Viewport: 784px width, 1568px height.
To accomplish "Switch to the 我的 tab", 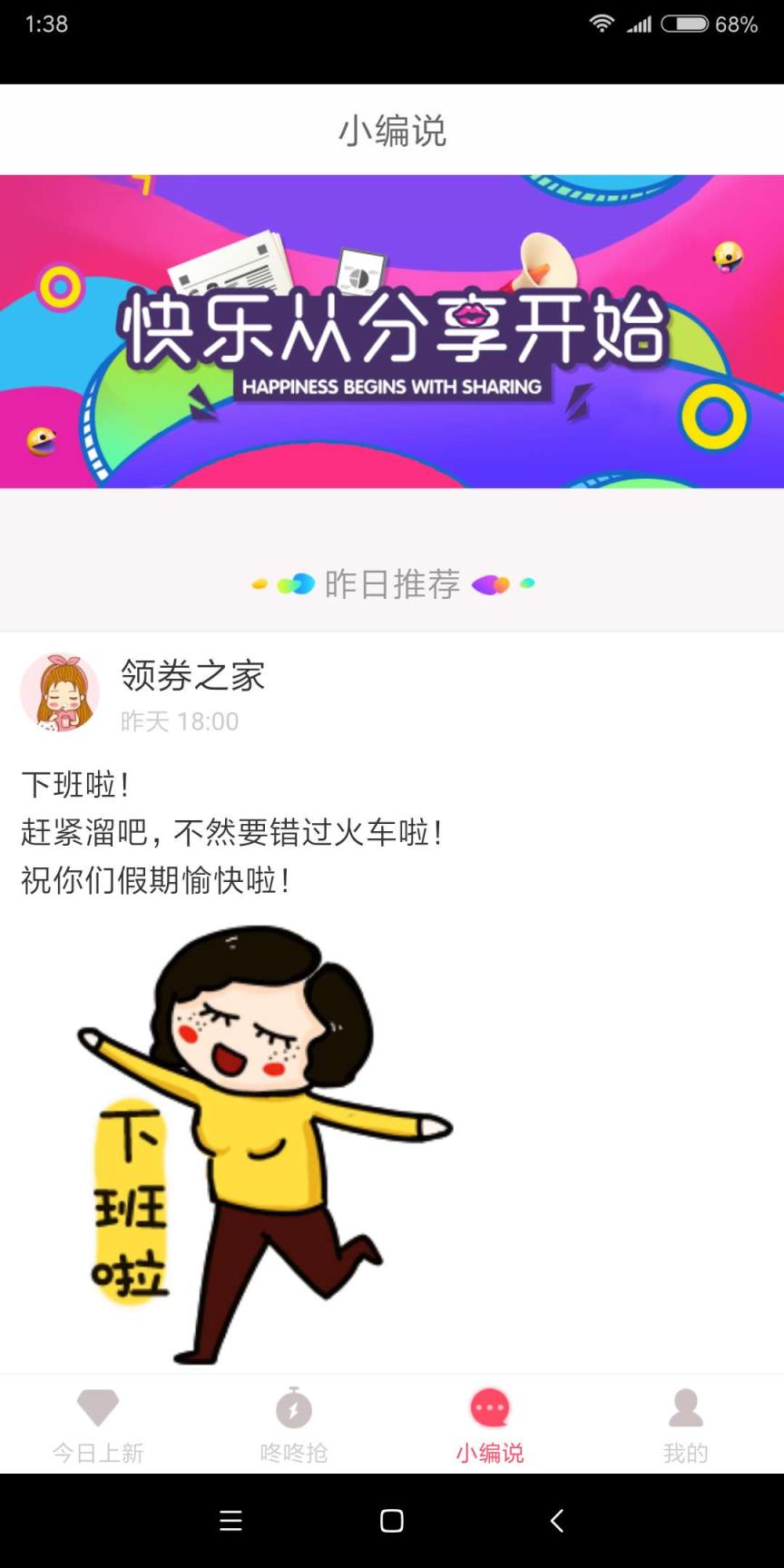I will click(685, 1452).
